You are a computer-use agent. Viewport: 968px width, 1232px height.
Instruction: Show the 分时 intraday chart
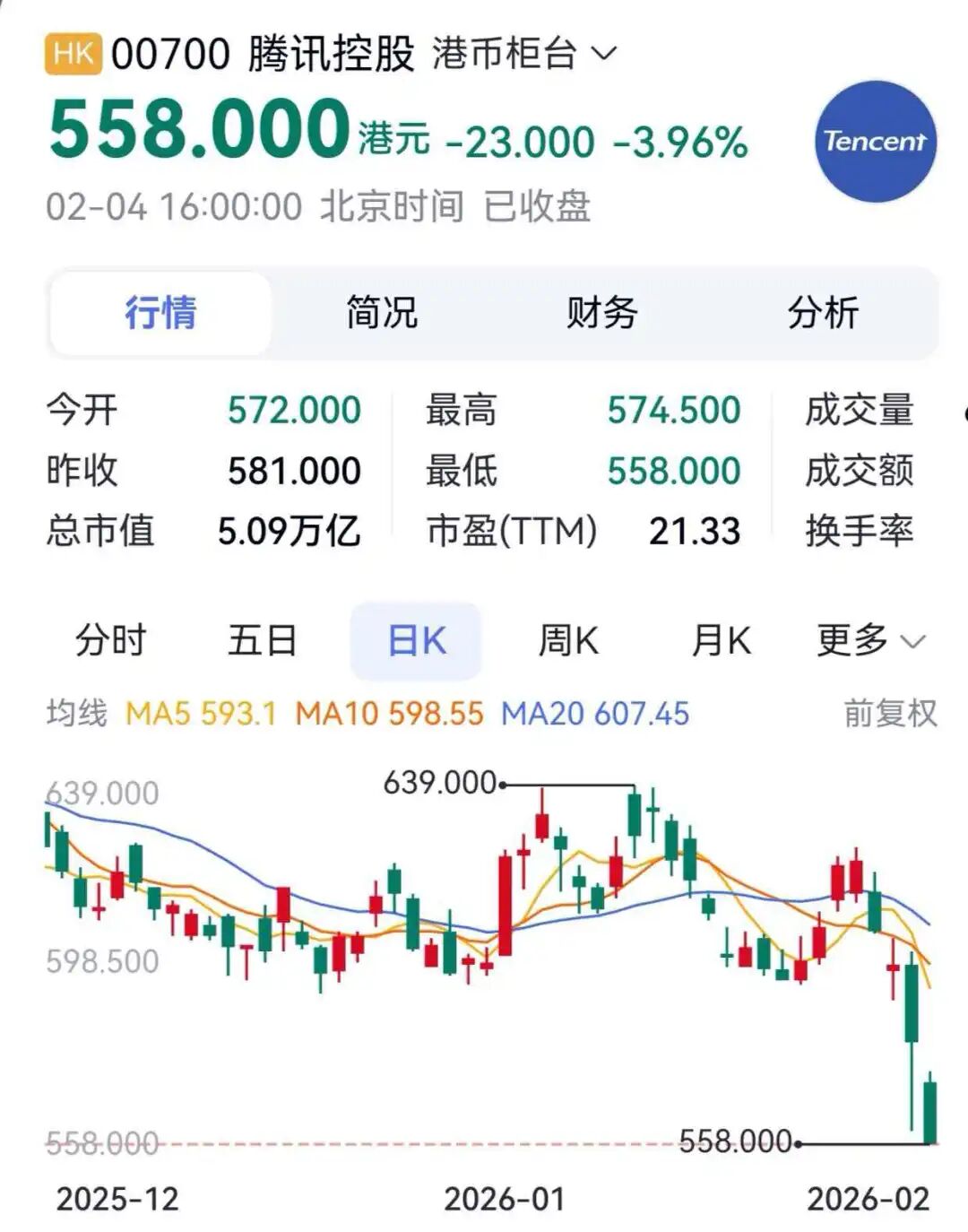point(110,641)
